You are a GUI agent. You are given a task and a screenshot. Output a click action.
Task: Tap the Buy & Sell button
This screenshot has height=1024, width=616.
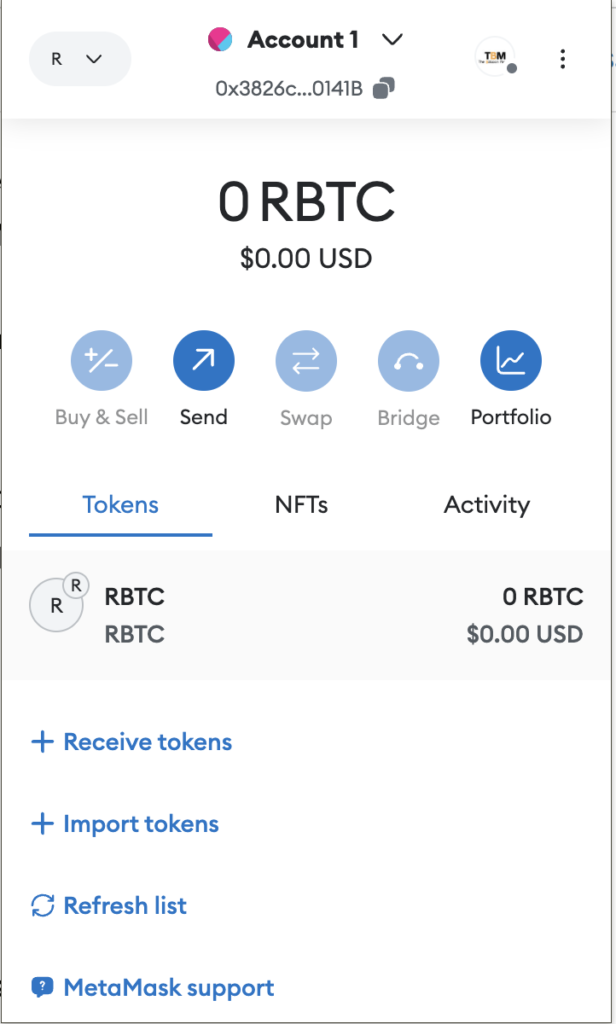tap(102, 360)
